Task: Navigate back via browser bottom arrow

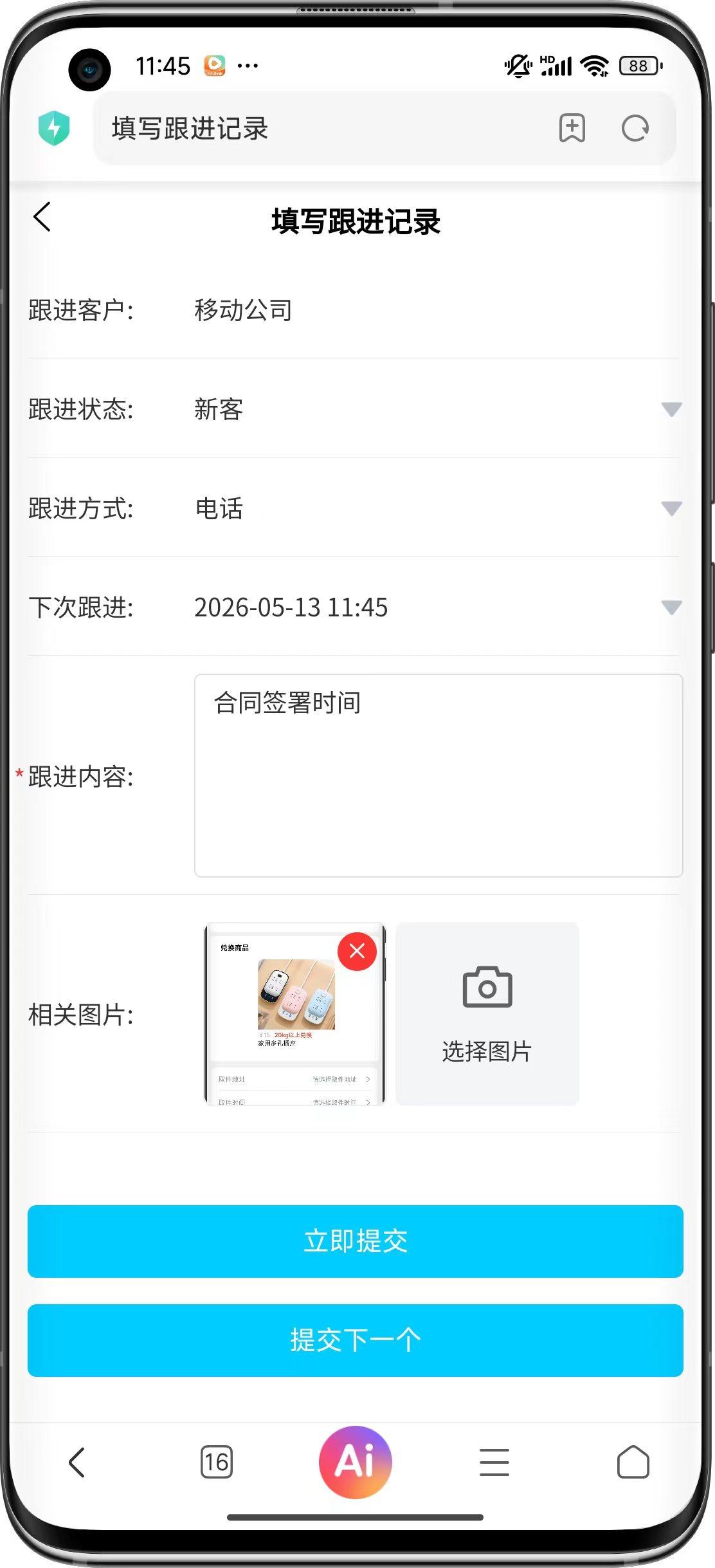Action: coord(77,1462)
